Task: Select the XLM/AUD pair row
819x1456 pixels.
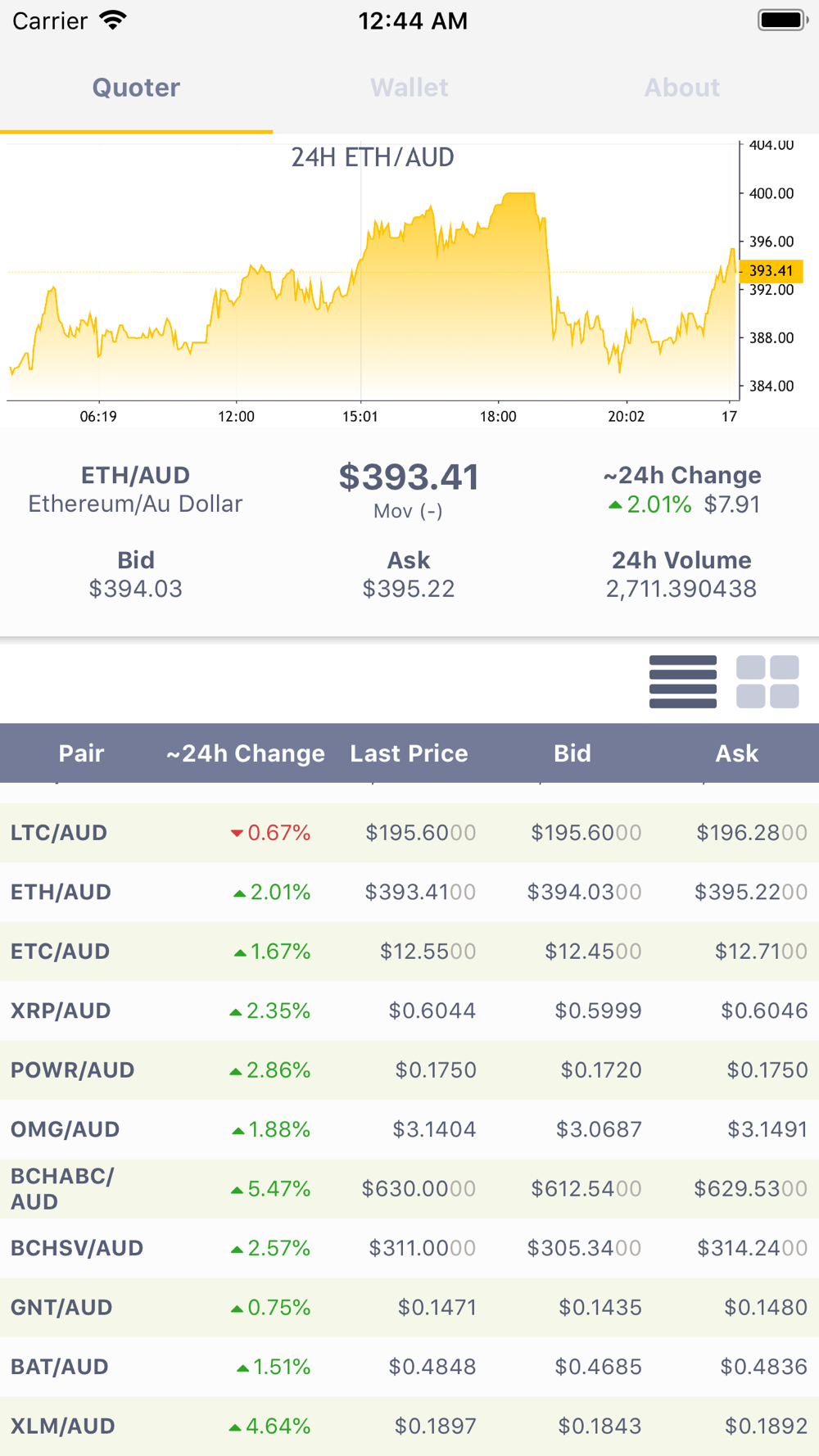Action: tap(409, 1427)
